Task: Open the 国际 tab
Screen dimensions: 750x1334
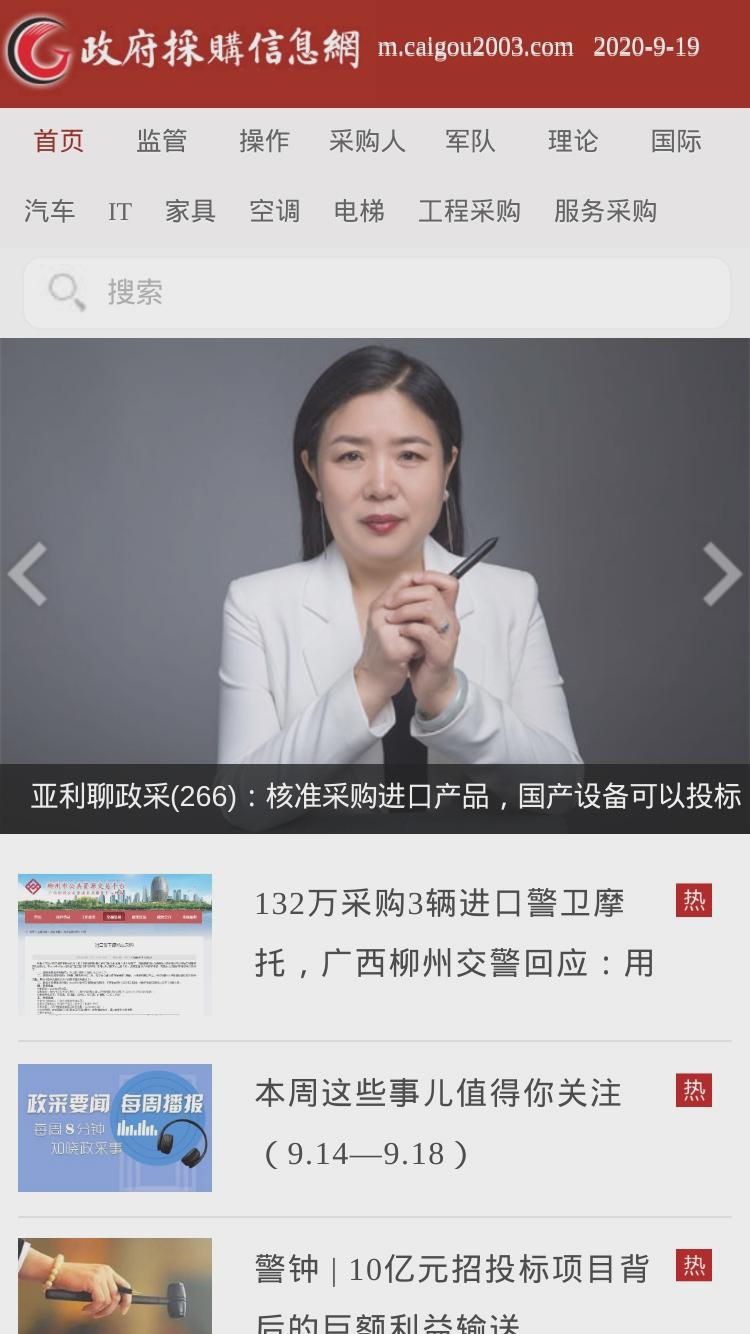Action: (x=676, y=141)
